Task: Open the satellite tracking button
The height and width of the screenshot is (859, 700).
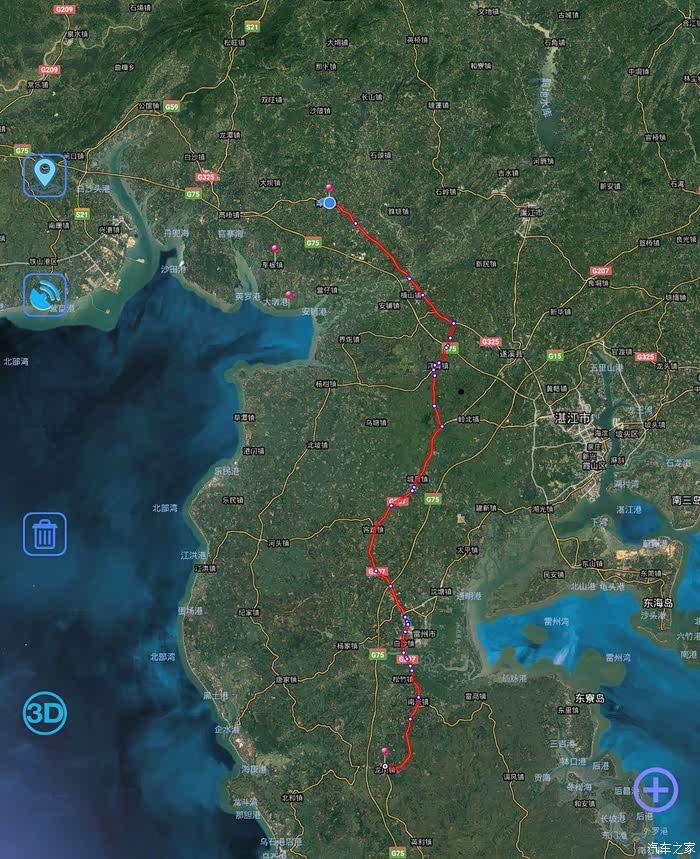Action: [x=45, y=295]
